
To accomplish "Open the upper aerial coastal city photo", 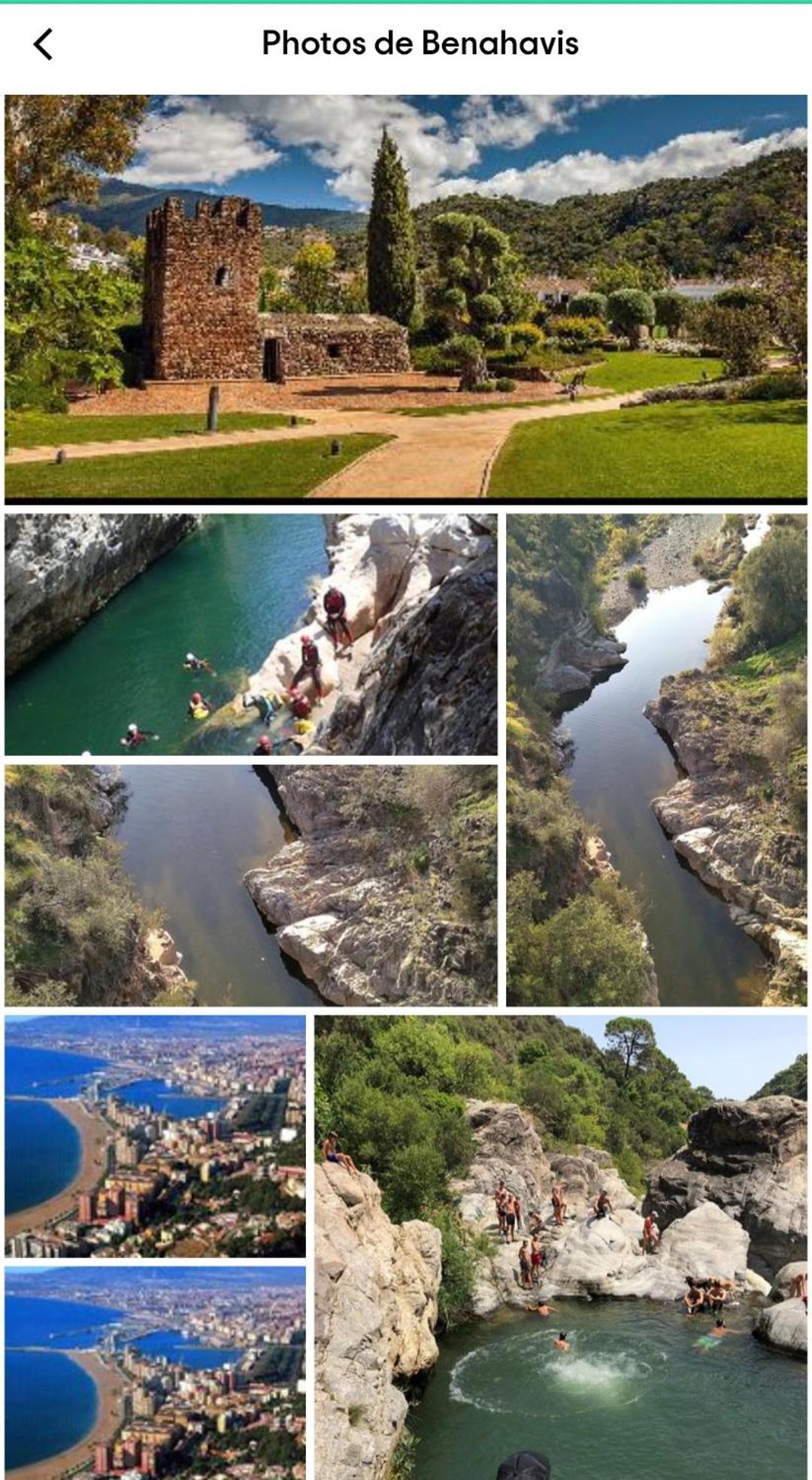I will point(155,1136).
